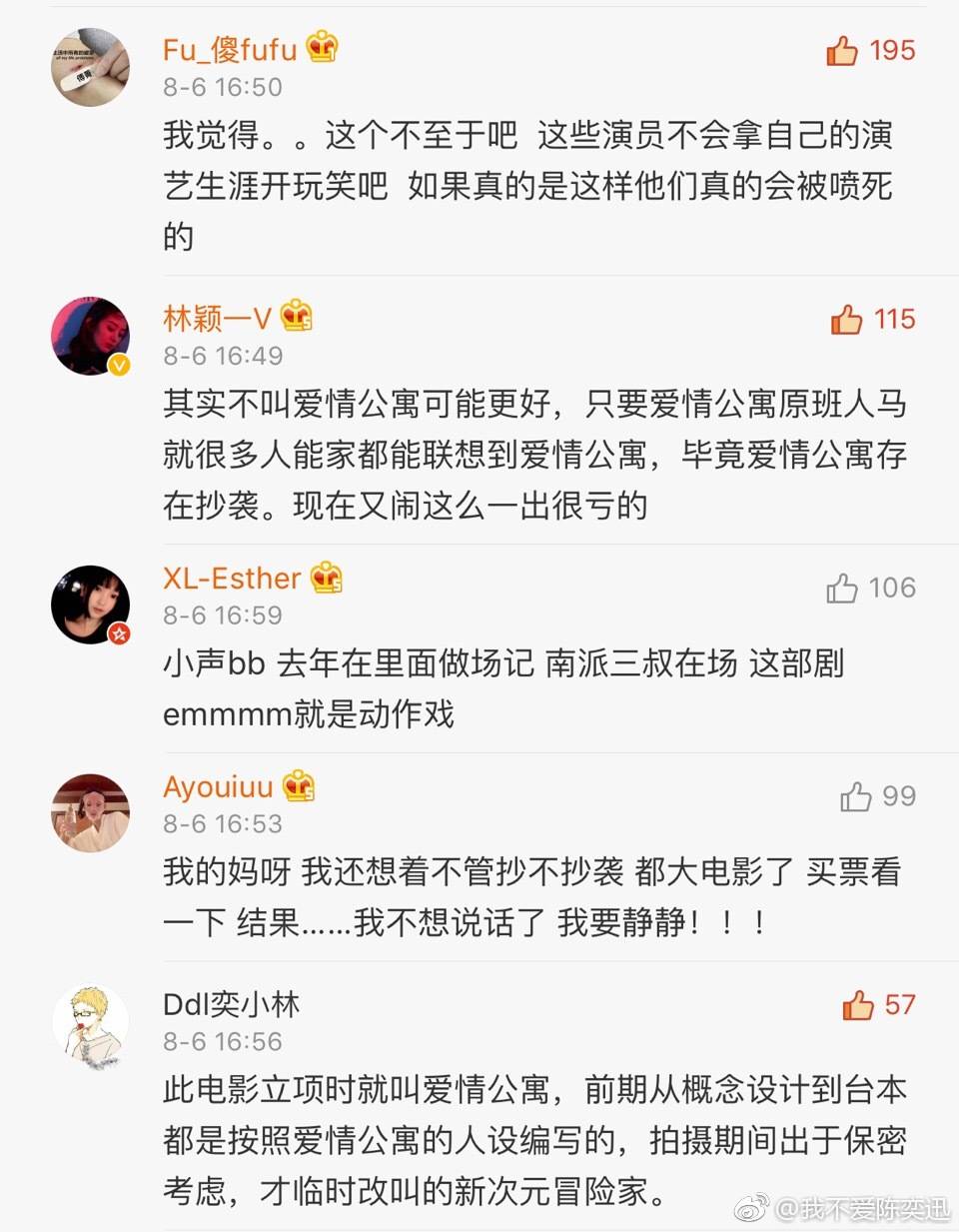Click the crown icon next to Ayouiuu

pos(298,785)
